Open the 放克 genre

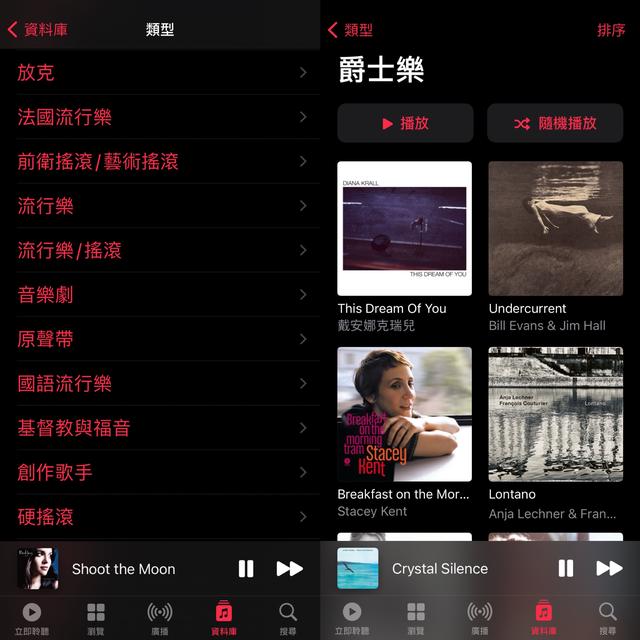(x=160, y=72)
